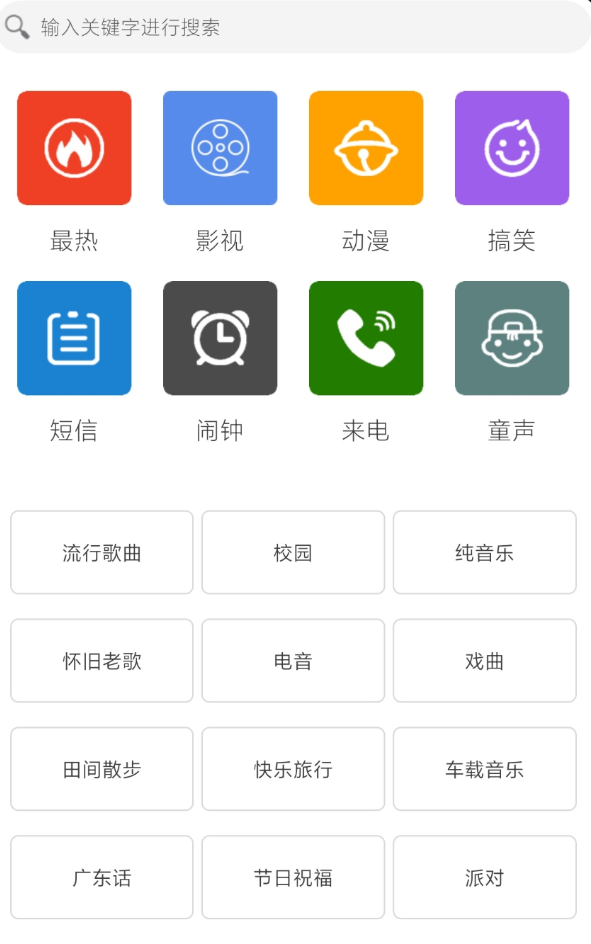Select the 车载音乐 tag
The image size is (591, 944).
[484, 769]
